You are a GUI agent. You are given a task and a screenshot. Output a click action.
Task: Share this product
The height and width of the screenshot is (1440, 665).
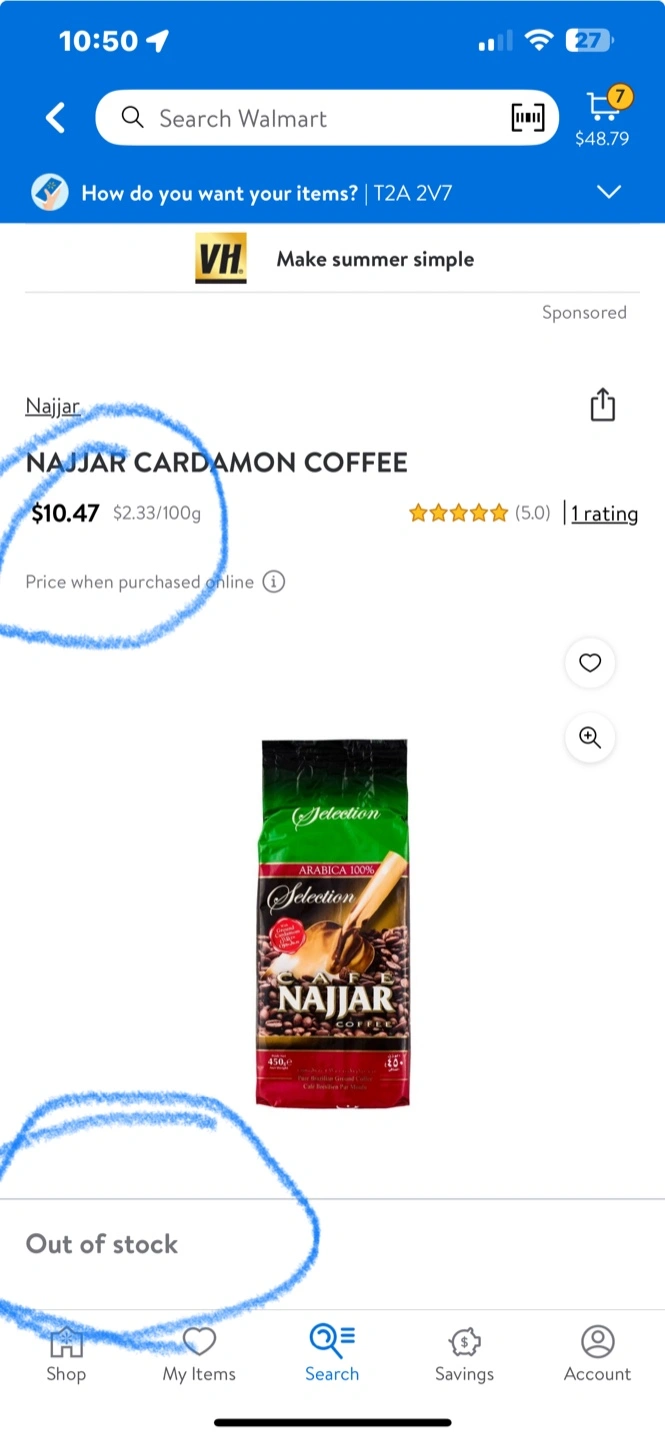pyautogui.click(x=602, y=406)
